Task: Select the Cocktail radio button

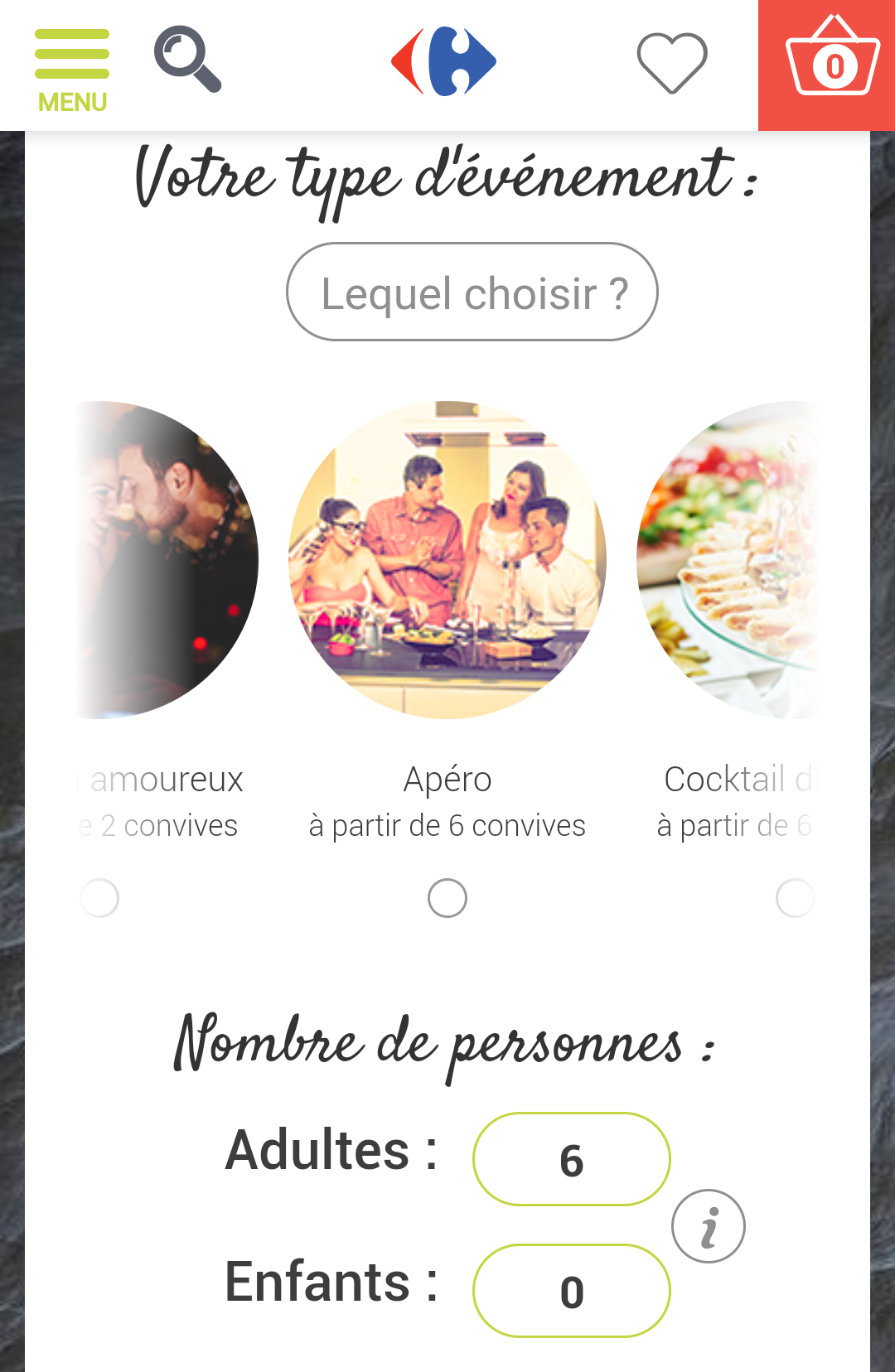Action: (795, 898)
